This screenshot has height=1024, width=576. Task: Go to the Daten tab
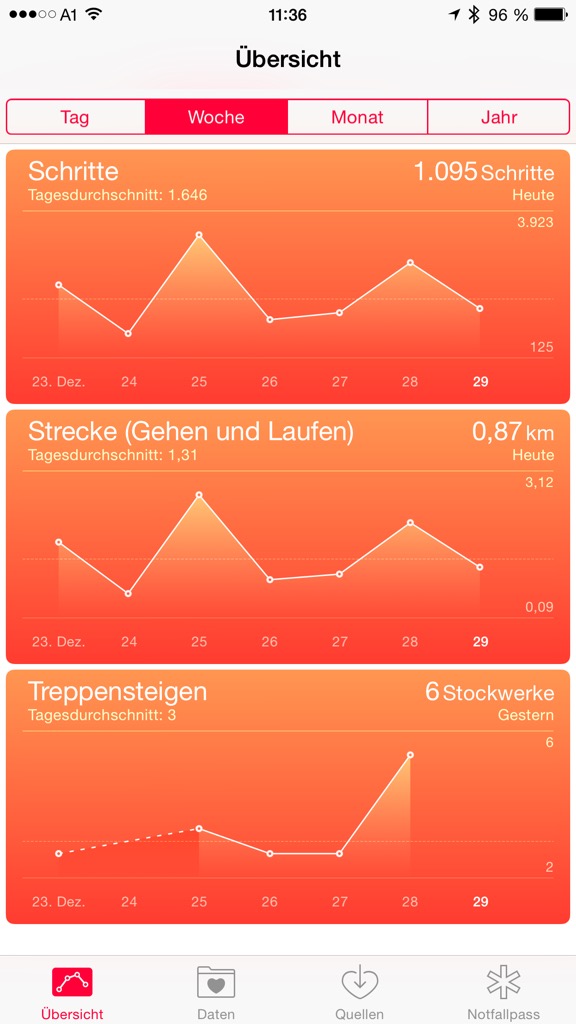tap(216, 993)
